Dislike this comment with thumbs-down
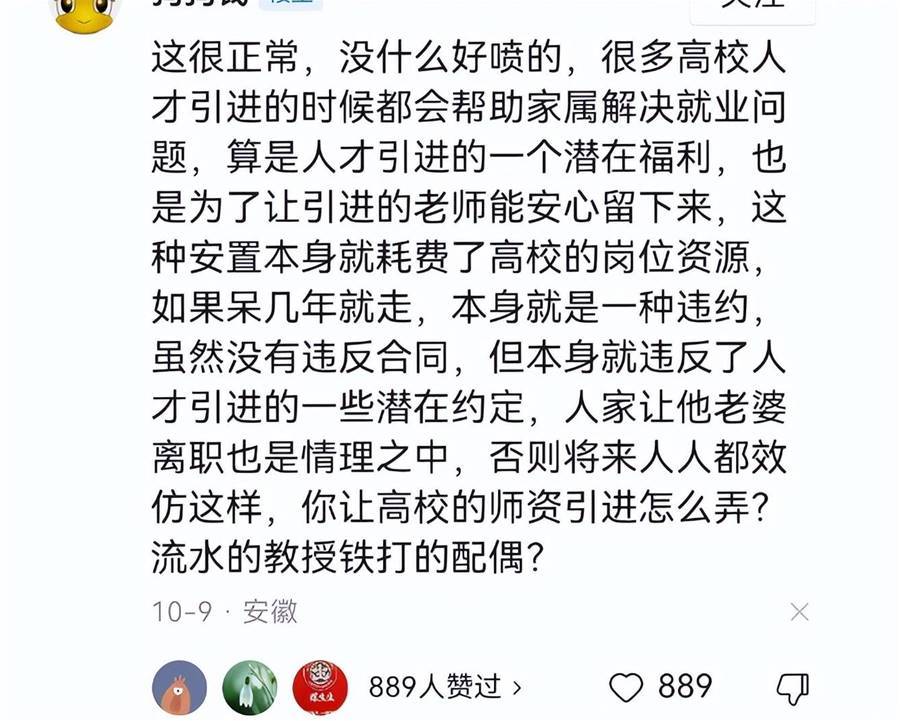 point(793,688)
